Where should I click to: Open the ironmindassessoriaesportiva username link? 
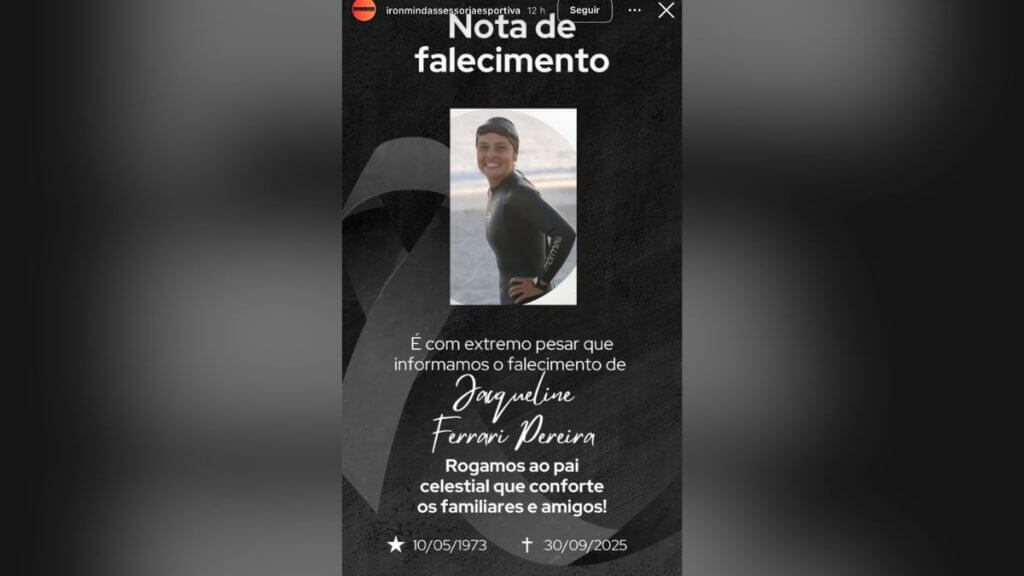click(x=453, y=10)
